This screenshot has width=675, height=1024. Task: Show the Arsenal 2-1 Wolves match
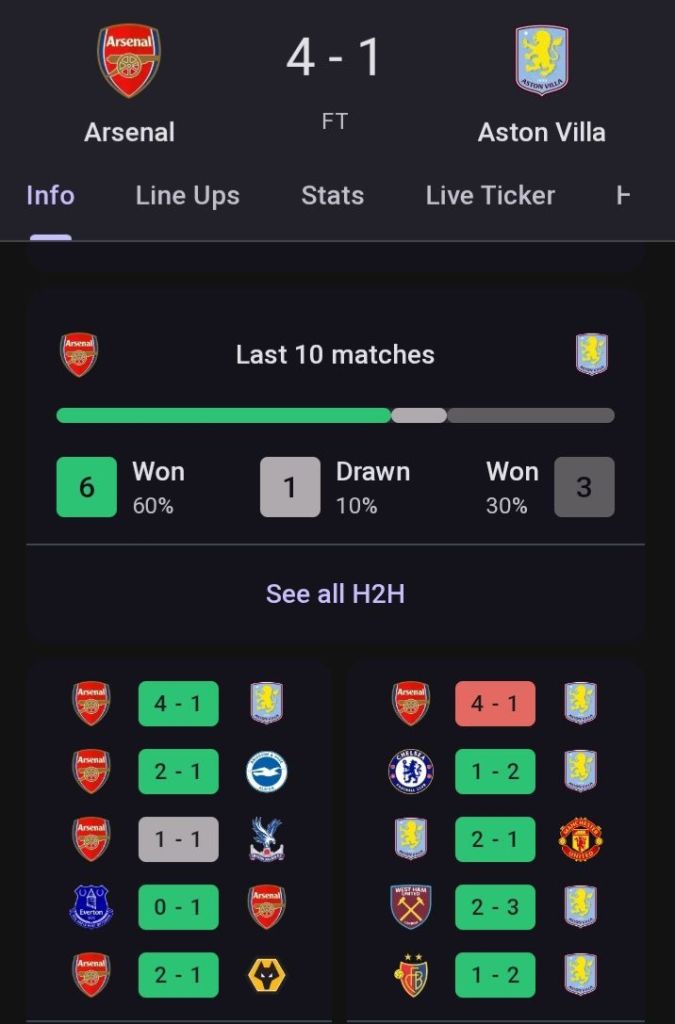(178, 975)
